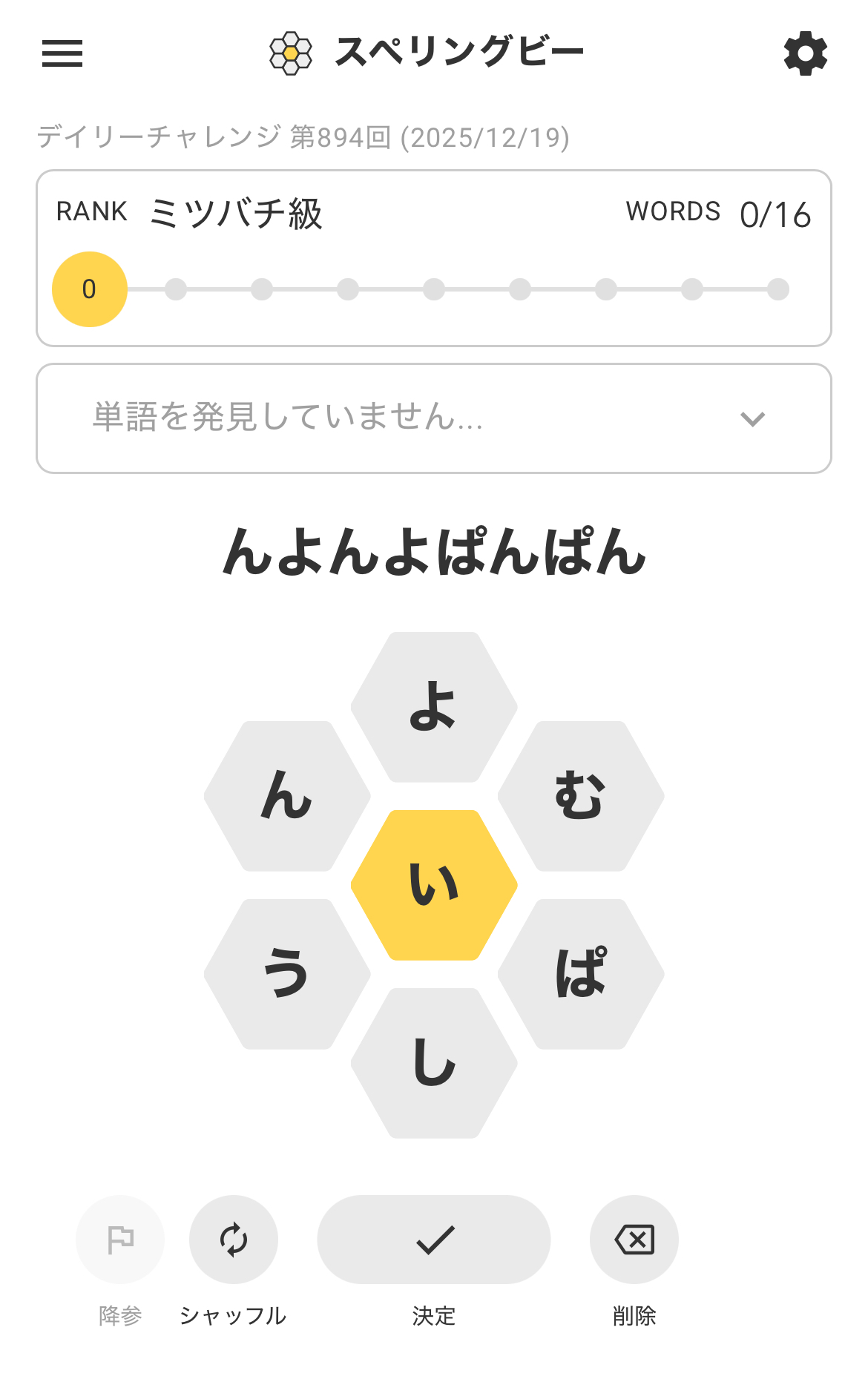Tap the し hexagon letter
Image resolution: width=868 pixels, height=1382 pixels.
pyautogui.click(x=434, y=1063)
